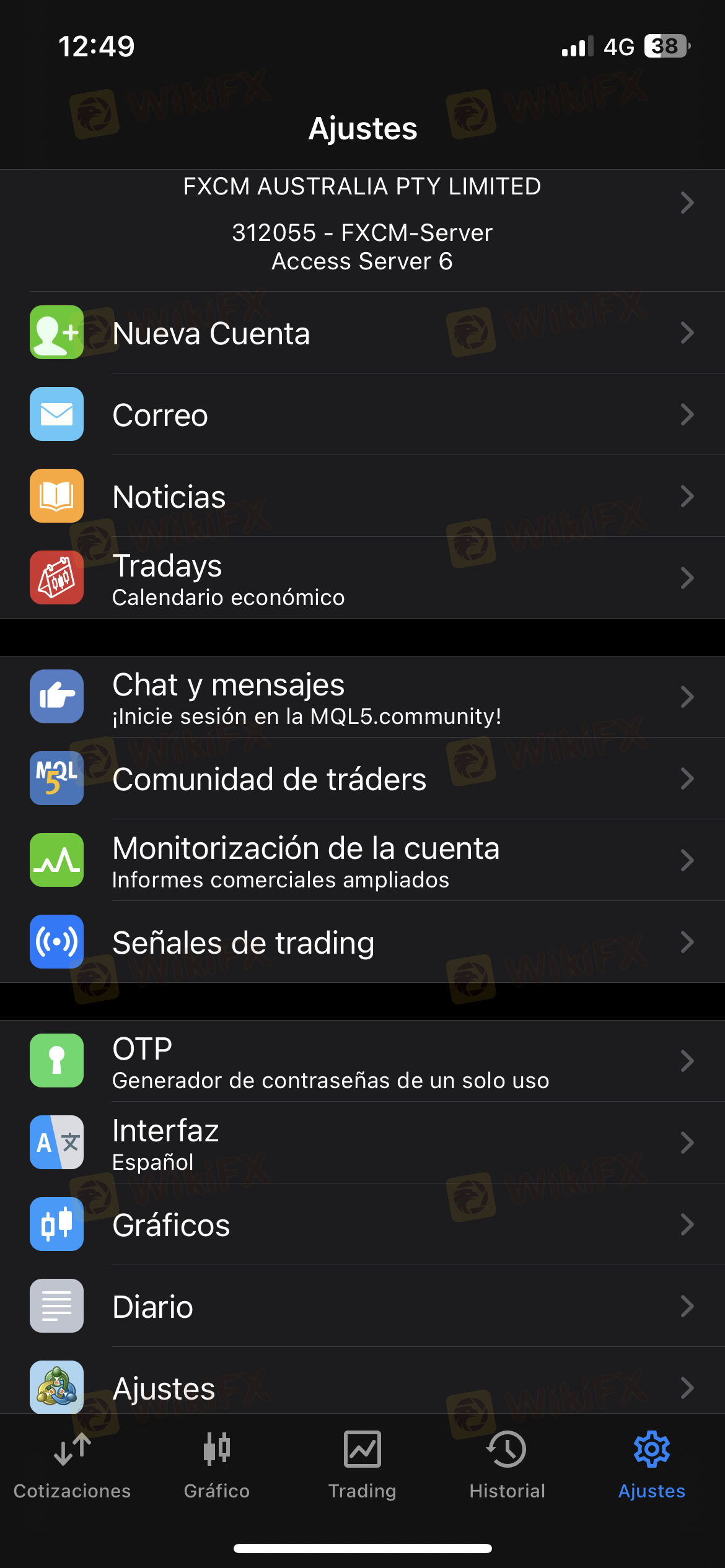
Task: Open the Interfaz language setting
Action: pos(362,1143)
